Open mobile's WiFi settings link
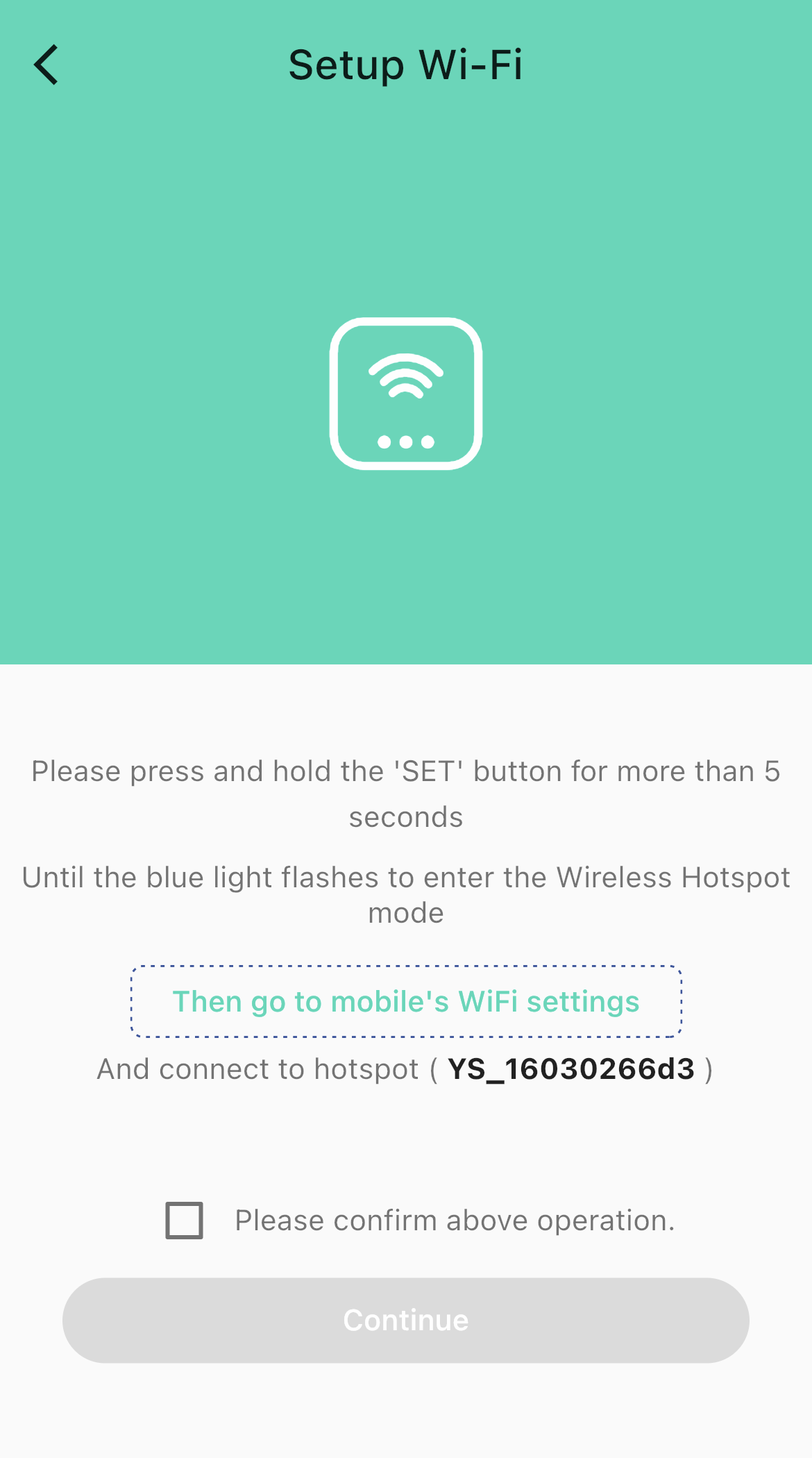The width and height of the screenshot is (812, 1458). point(406,1002)
